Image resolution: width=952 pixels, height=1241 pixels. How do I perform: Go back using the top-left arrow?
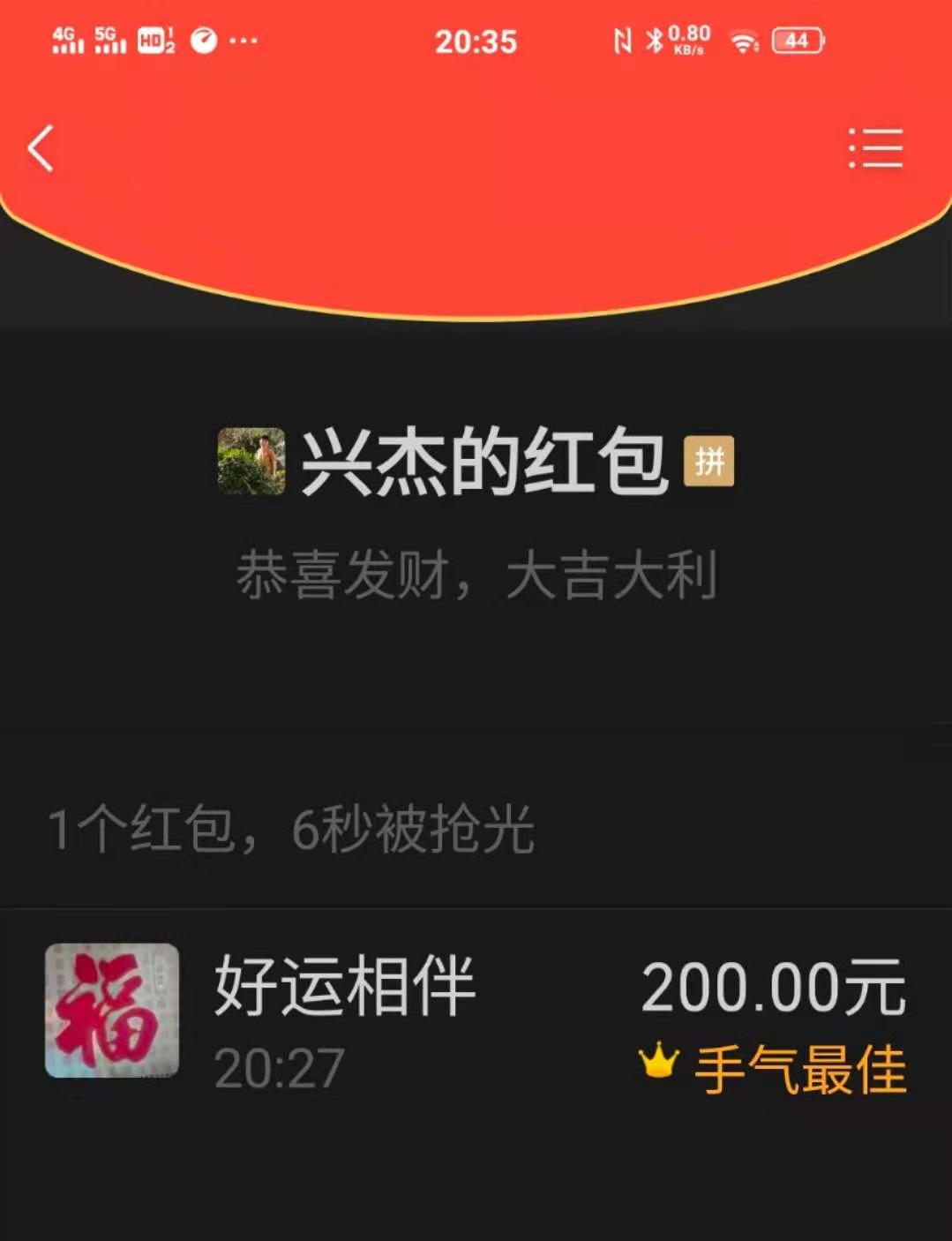coord(41,147)
